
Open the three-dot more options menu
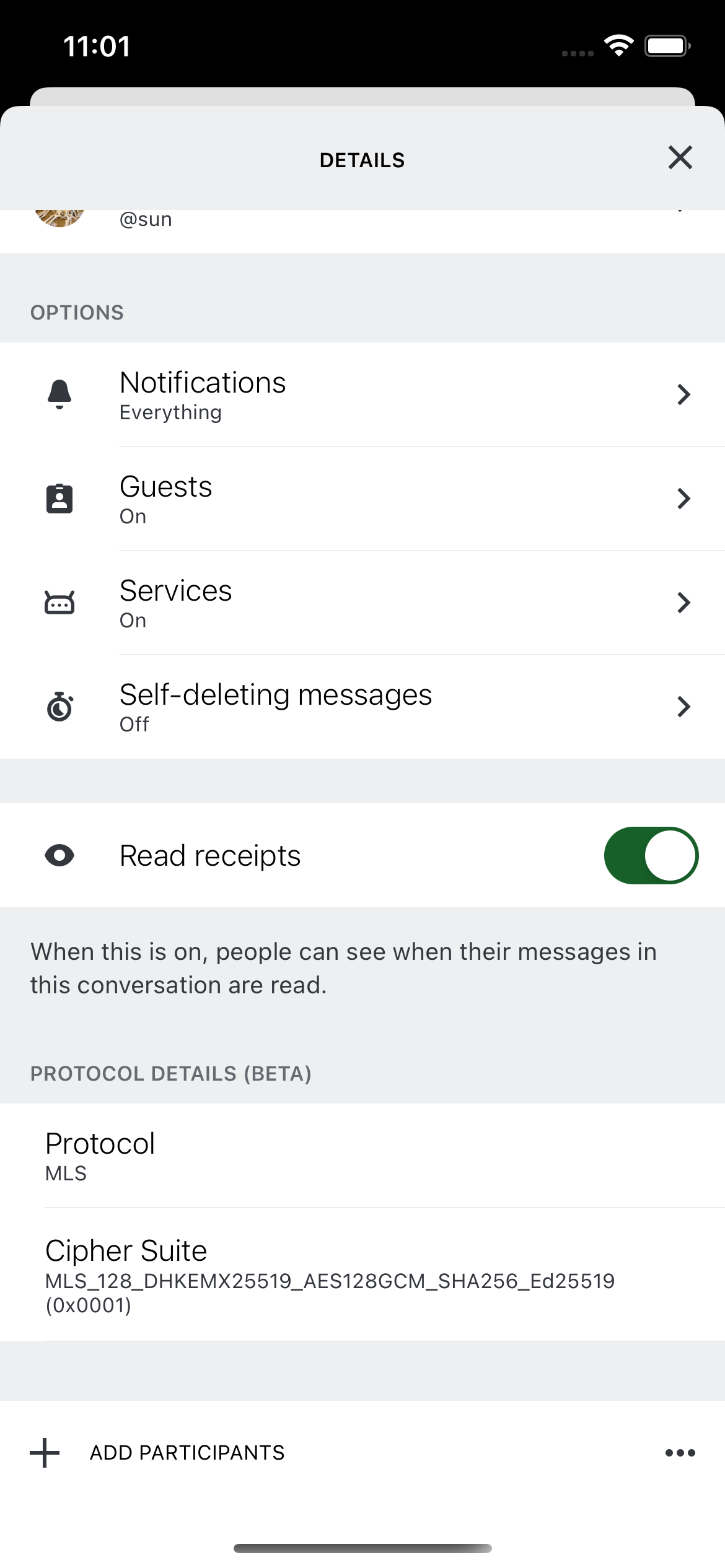coord(680,1452)
